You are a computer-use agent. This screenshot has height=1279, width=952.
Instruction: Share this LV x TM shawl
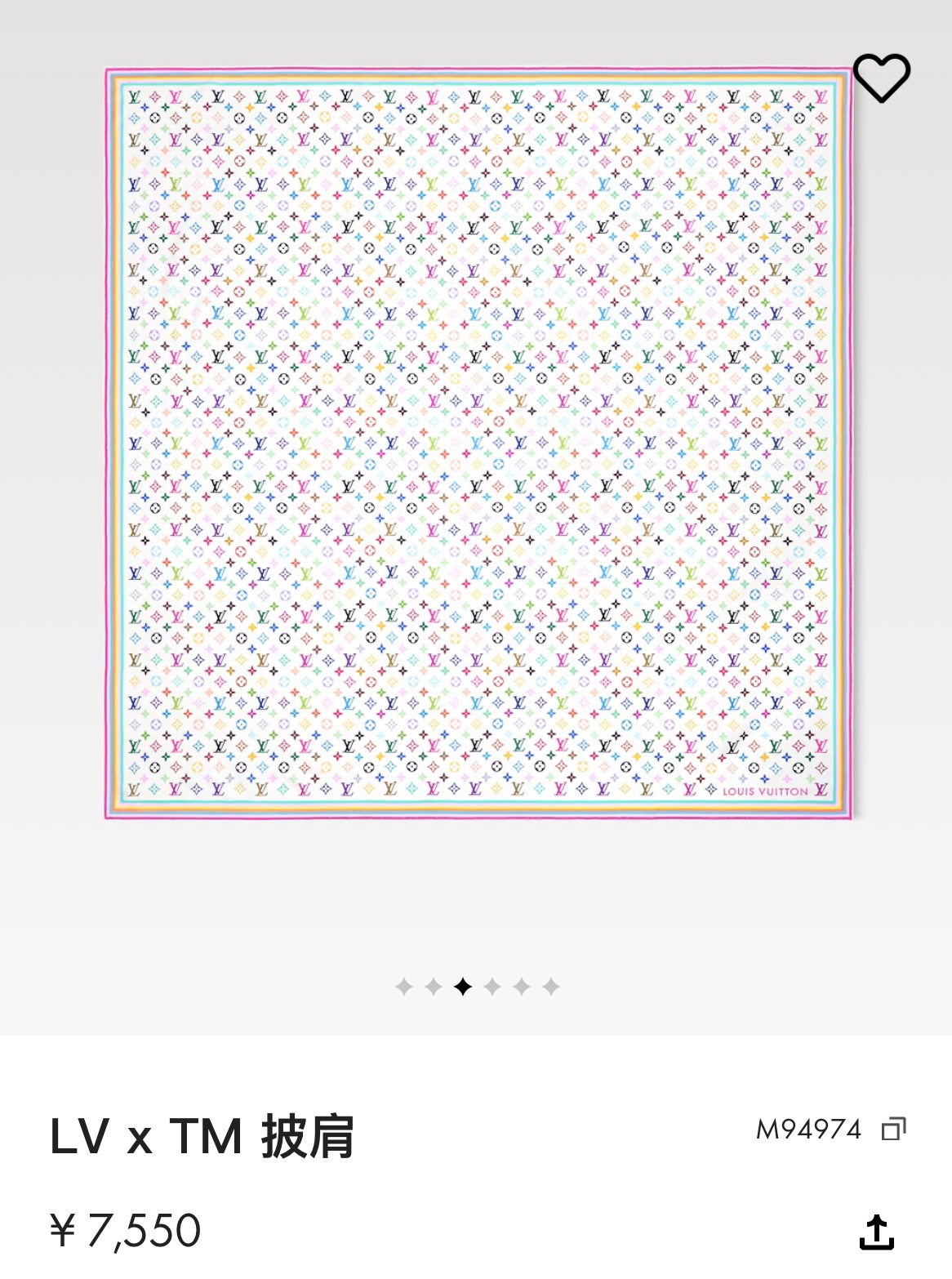877,1232
